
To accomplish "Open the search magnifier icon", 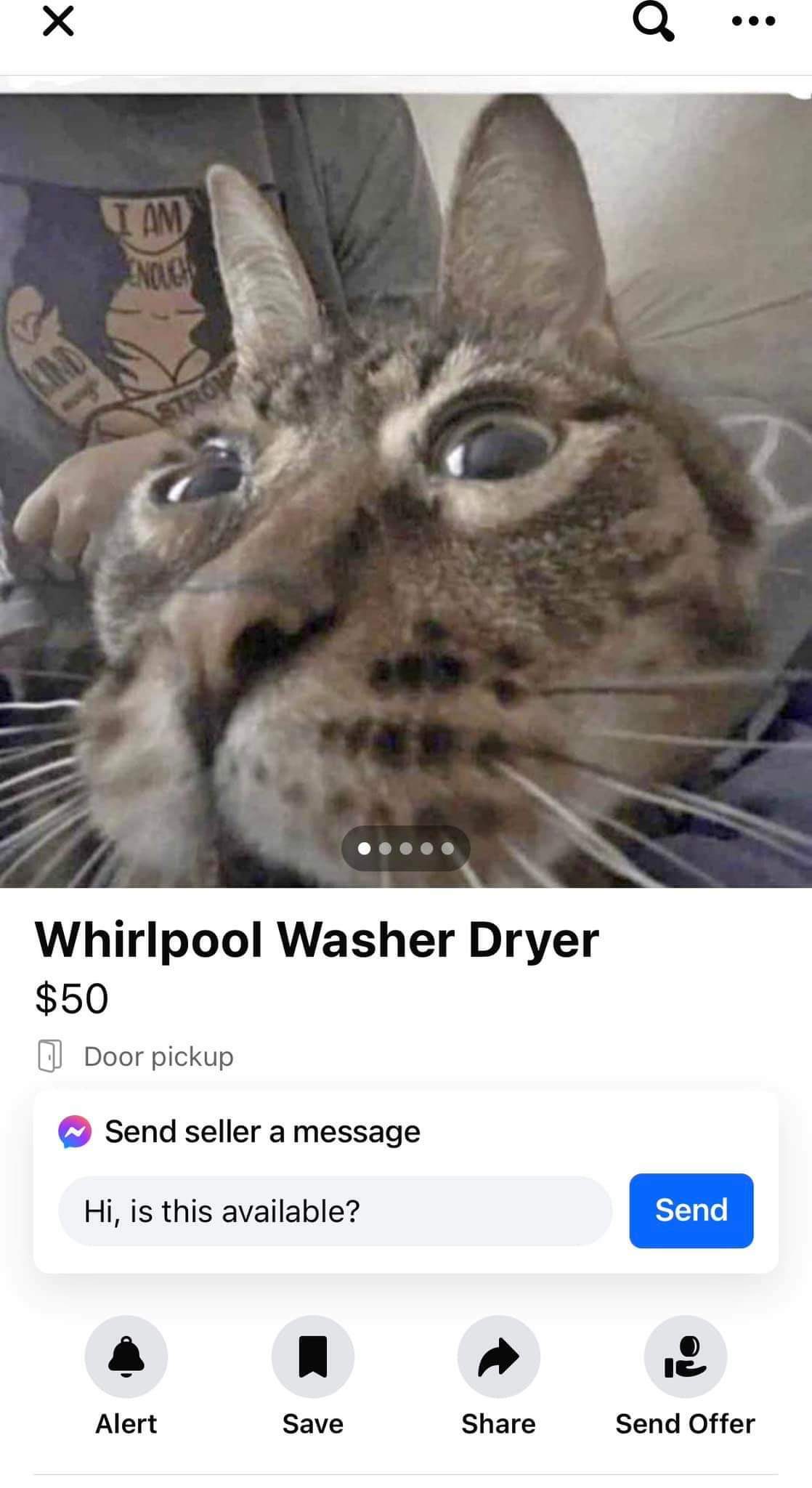I will point(654,23).
